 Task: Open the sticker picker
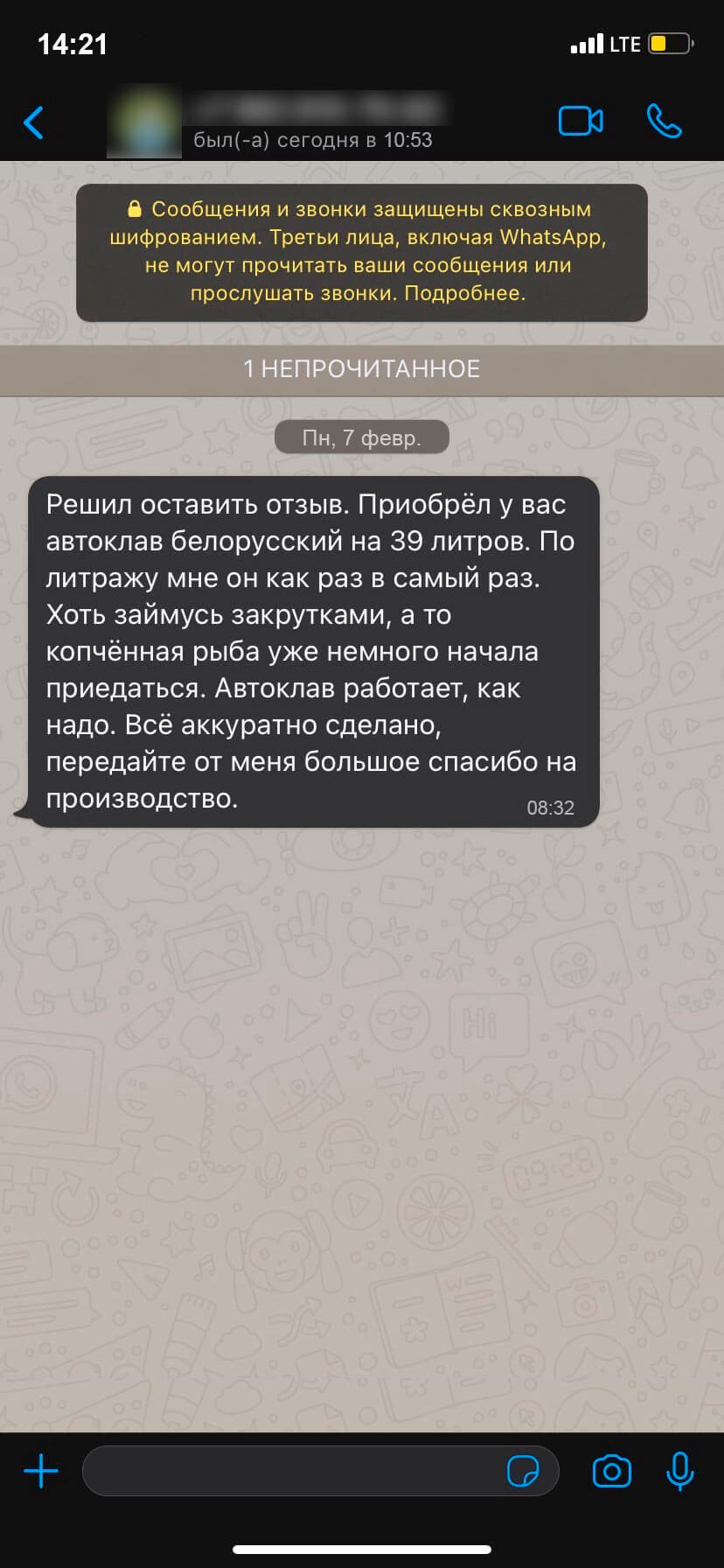[523, 1471]
